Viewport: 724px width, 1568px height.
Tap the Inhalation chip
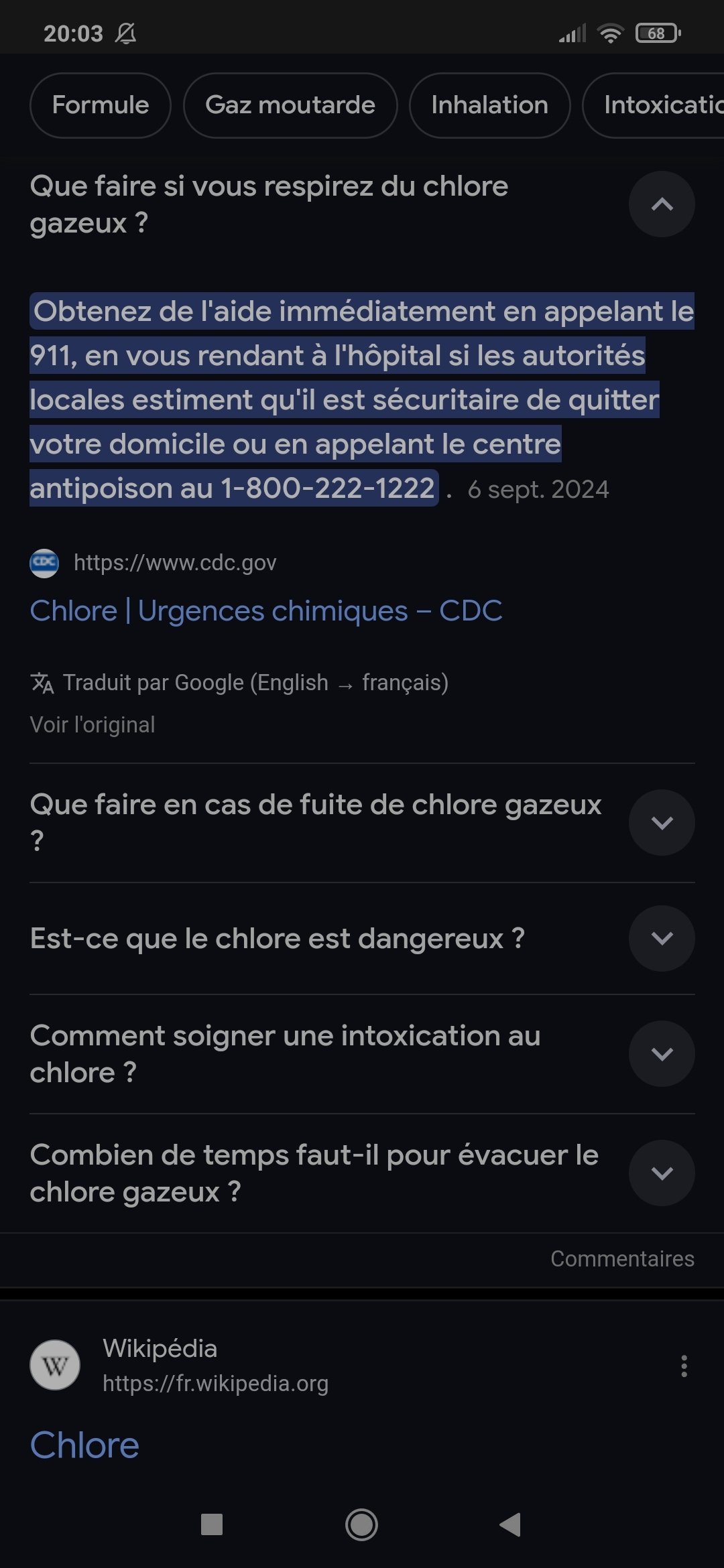point(489,105)
